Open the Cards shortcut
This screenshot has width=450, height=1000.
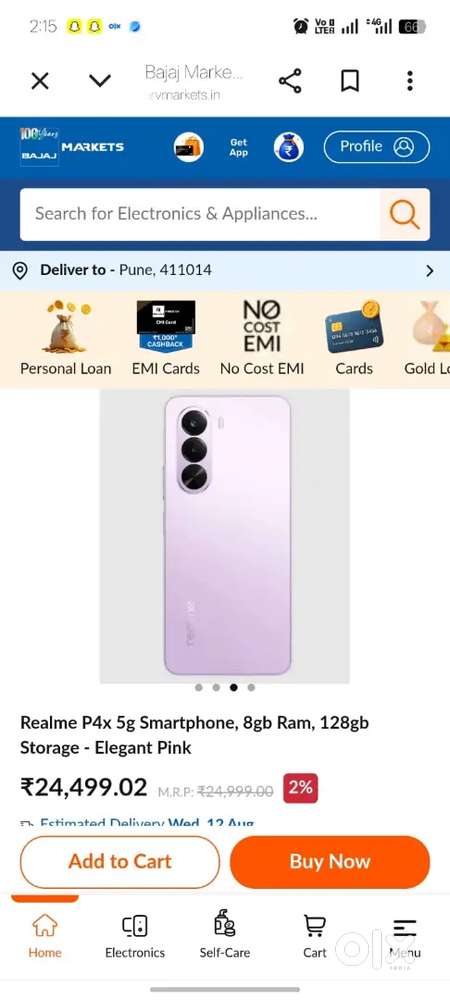pos(354,339)
